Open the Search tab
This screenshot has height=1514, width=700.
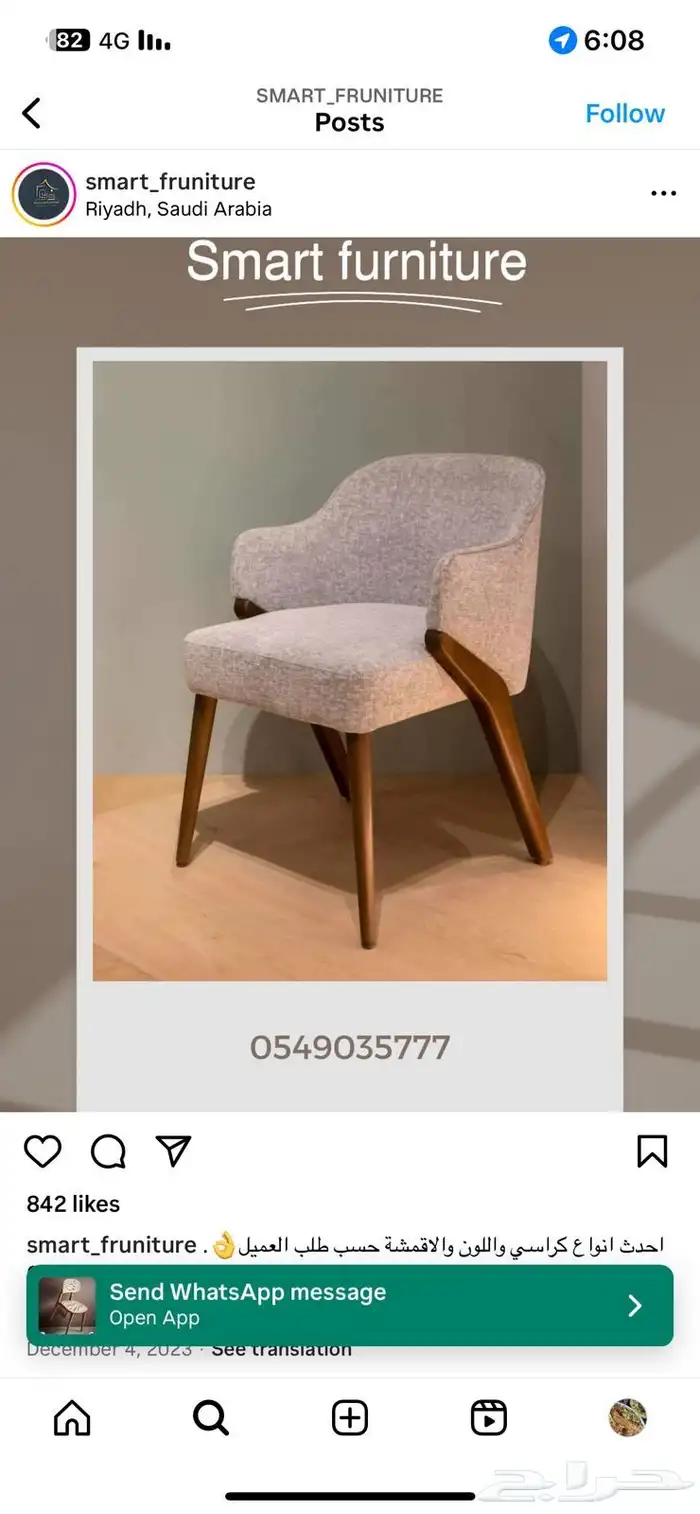(x=210, y=1417)
